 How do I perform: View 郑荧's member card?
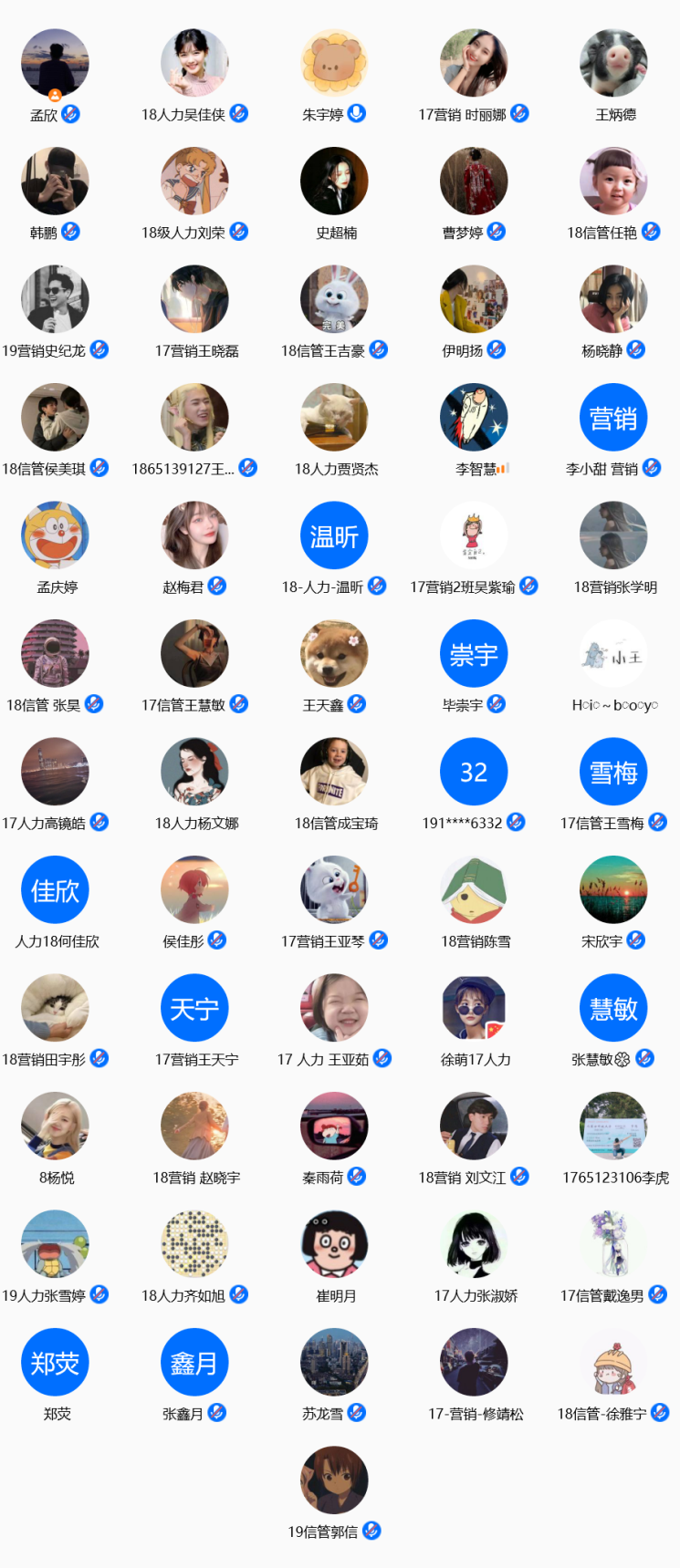pos(55,1363)
